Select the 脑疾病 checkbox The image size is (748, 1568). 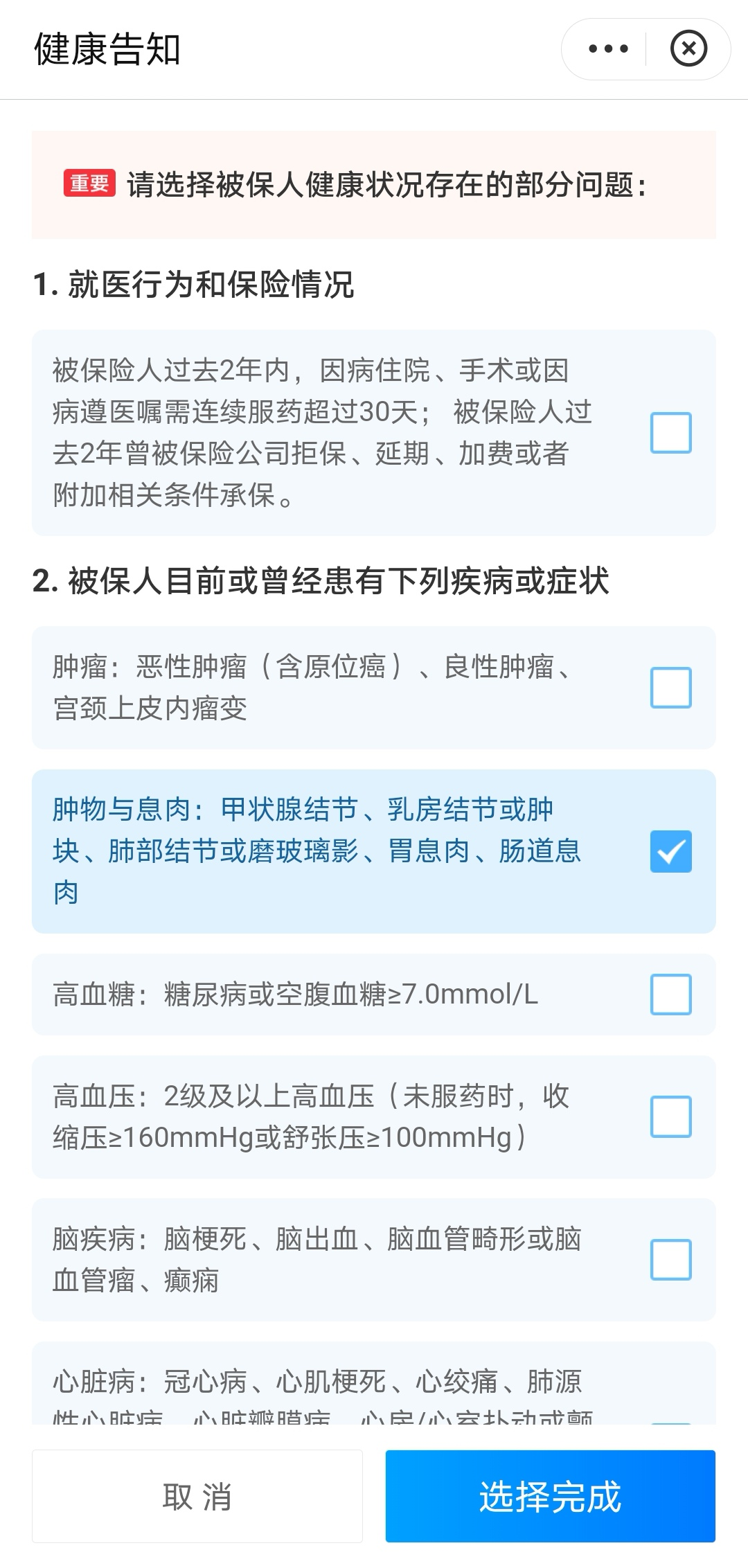pos(670,1260)
